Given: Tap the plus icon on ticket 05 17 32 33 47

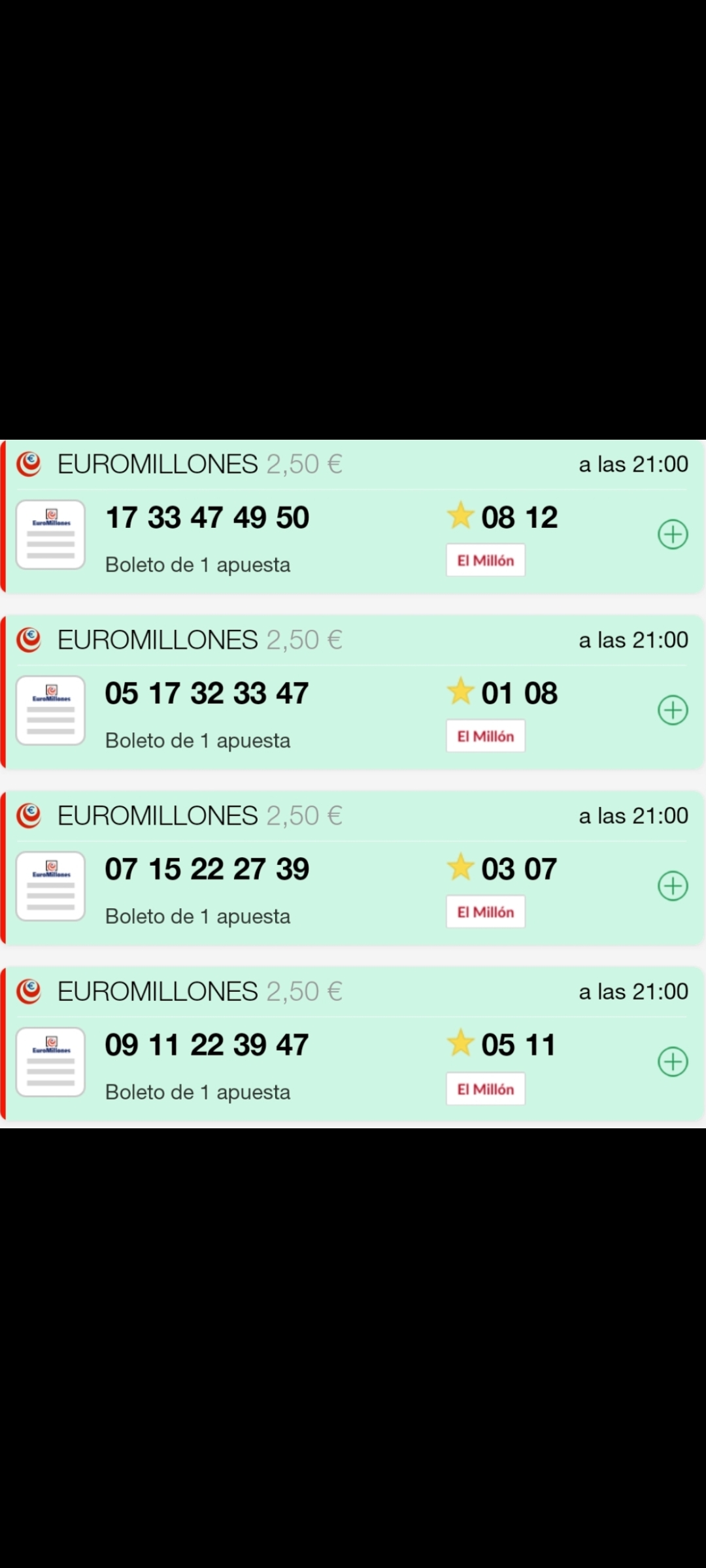Looking at the screenshot, I should click(x=673, y=710).
